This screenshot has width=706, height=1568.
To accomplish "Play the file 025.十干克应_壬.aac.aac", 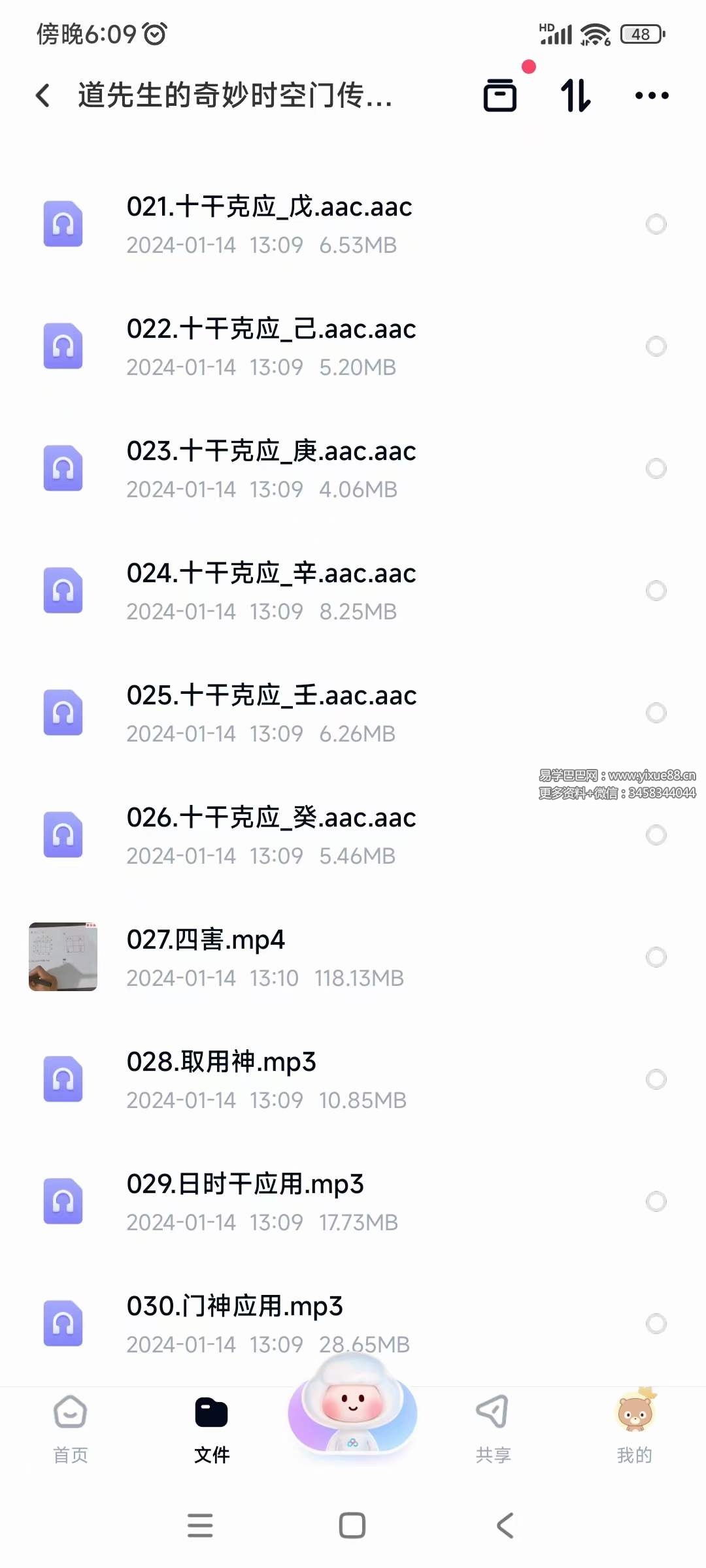I will point(271,695).
